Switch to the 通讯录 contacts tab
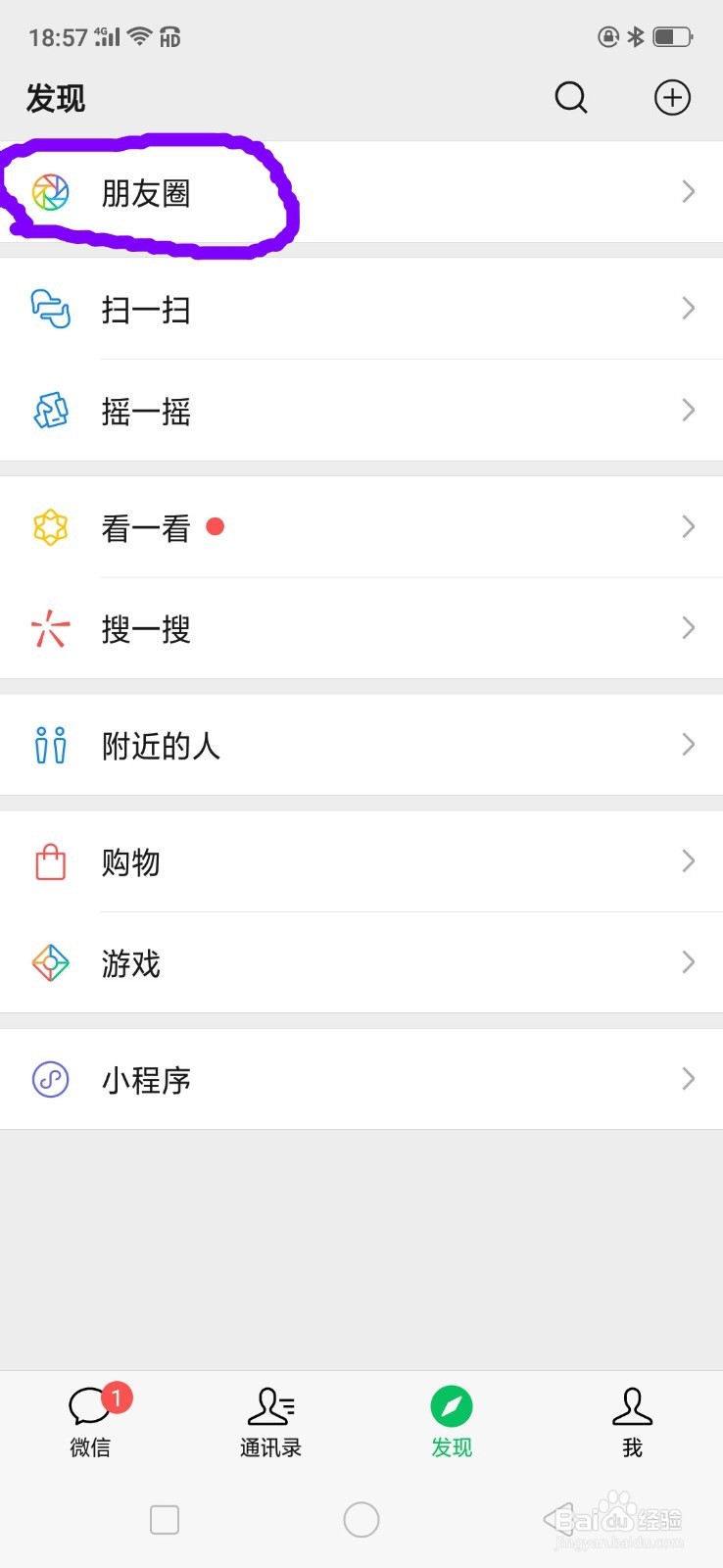Screen dimensions: 723x1568 point(271,1421)
